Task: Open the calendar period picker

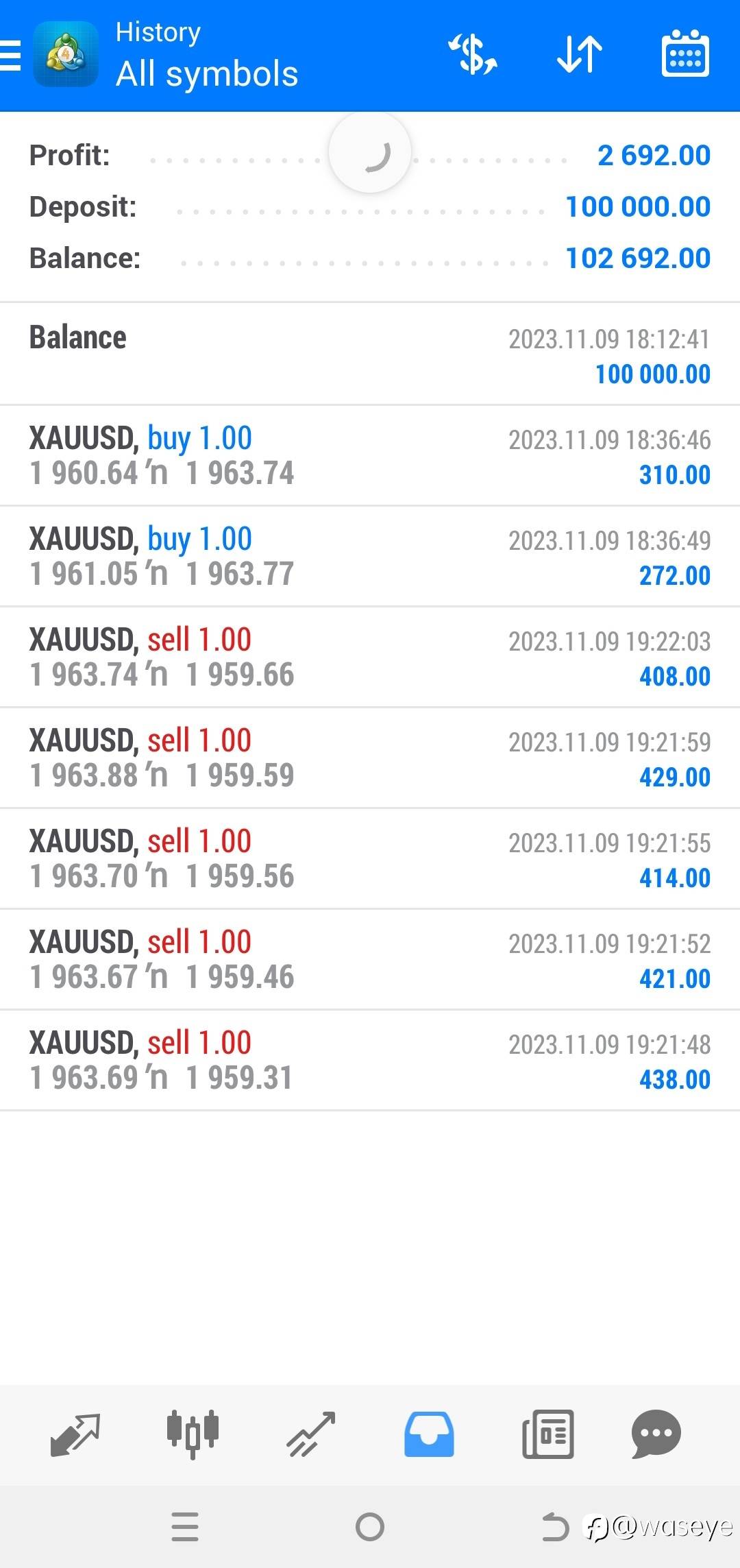Action: 685,53
